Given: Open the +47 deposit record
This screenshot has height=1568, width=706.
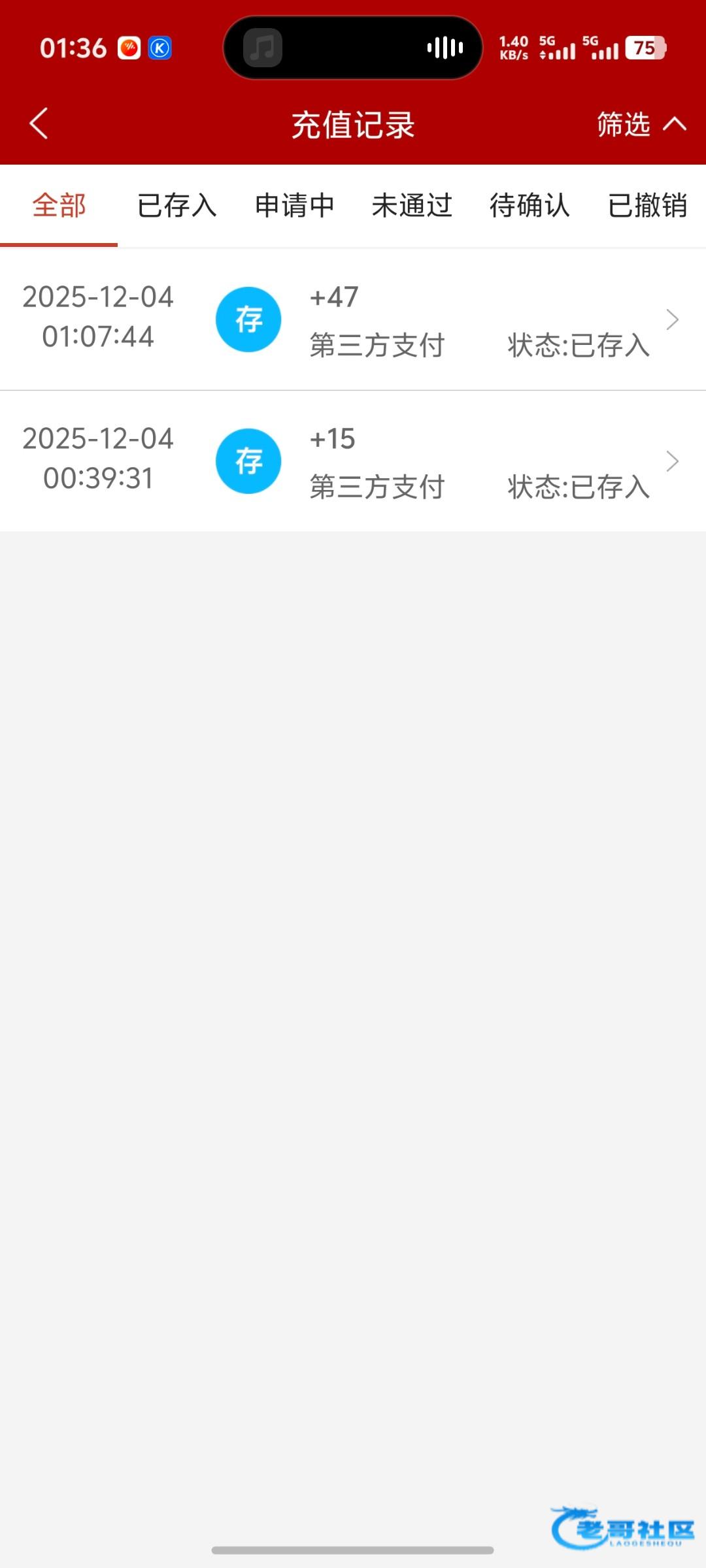Looking at the screenshot, I should (x=353, y=319).
